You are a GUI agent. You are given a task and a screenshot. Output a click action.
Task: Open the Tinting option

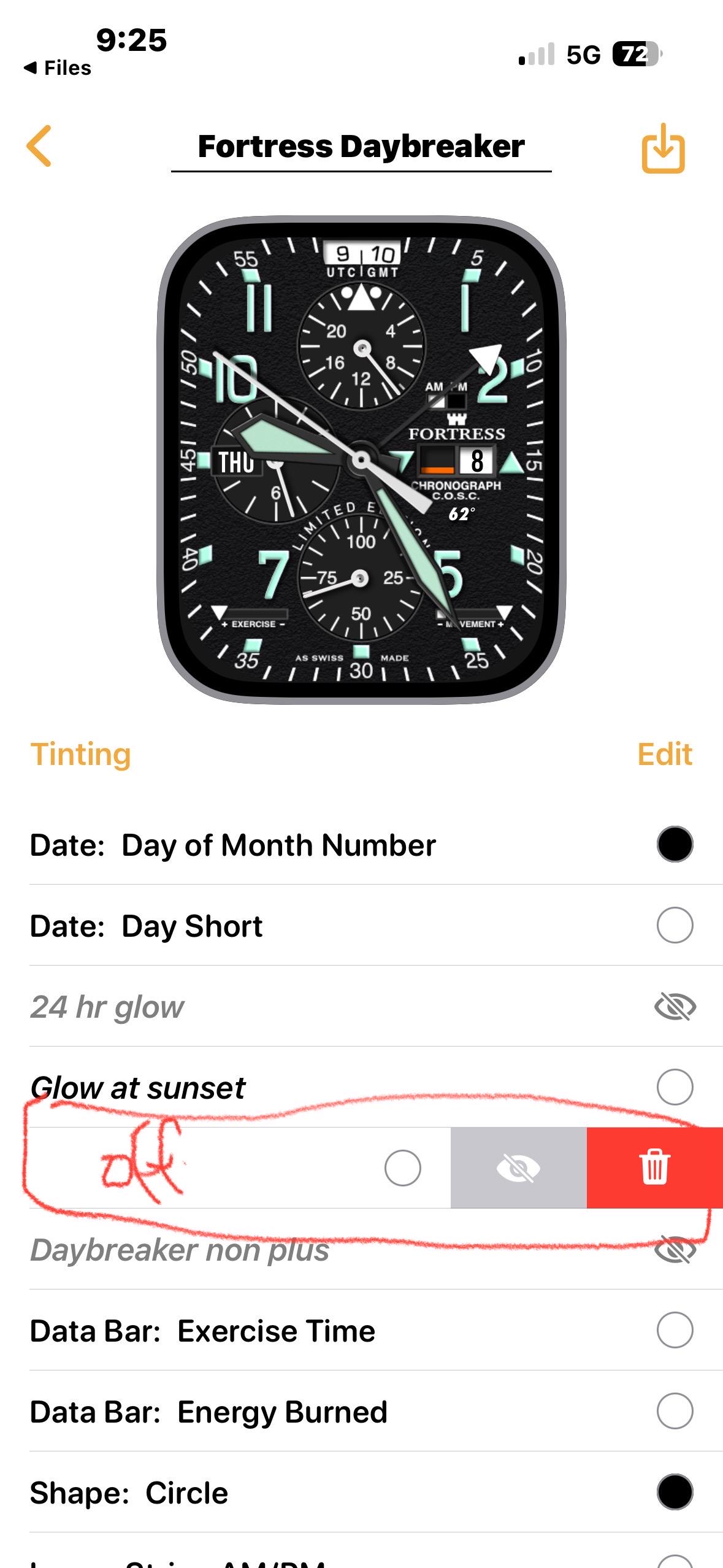(x=80, y=754)
